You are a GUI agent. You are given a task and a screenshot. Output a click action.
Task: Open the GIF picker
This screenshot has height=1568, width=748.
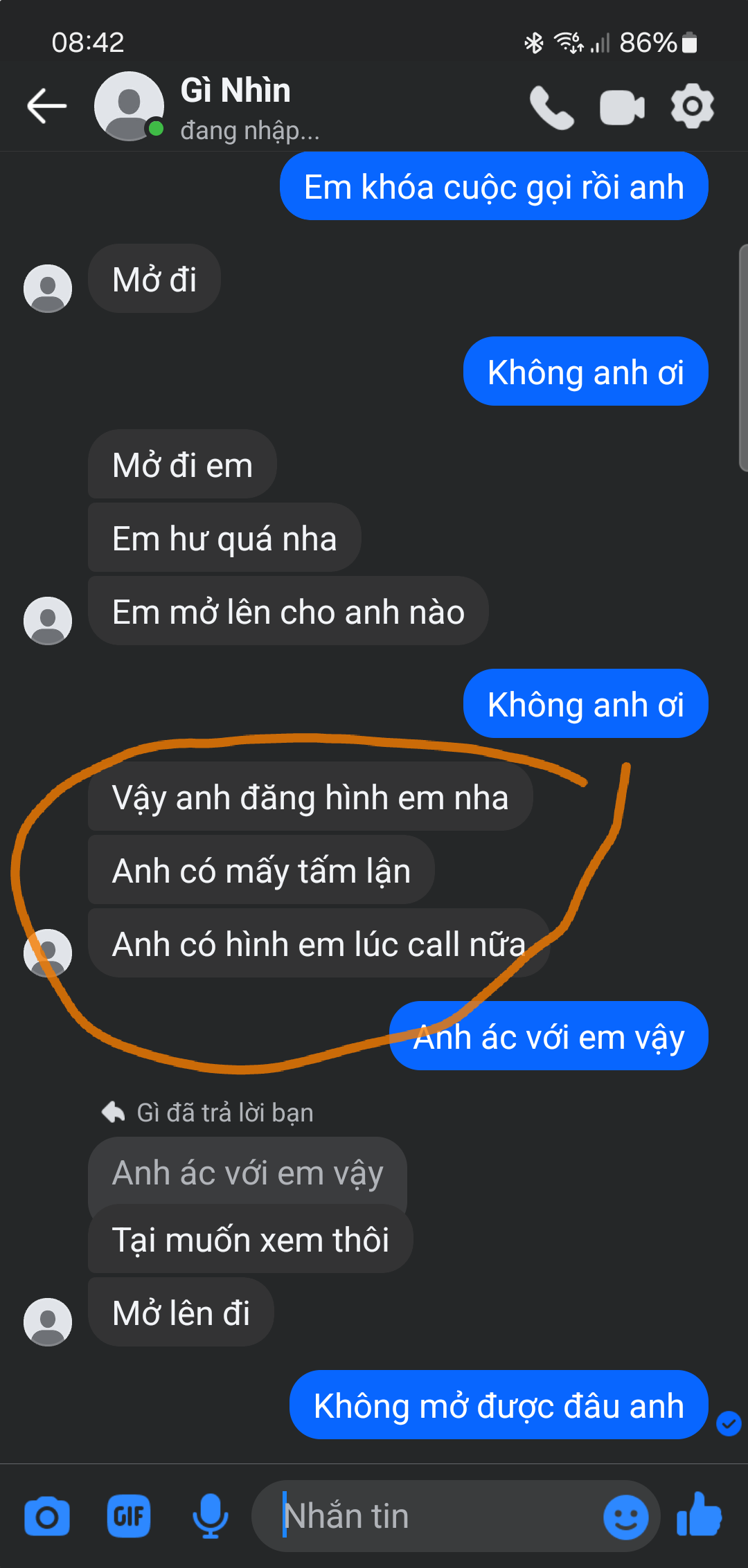(x=129, y=1516)
